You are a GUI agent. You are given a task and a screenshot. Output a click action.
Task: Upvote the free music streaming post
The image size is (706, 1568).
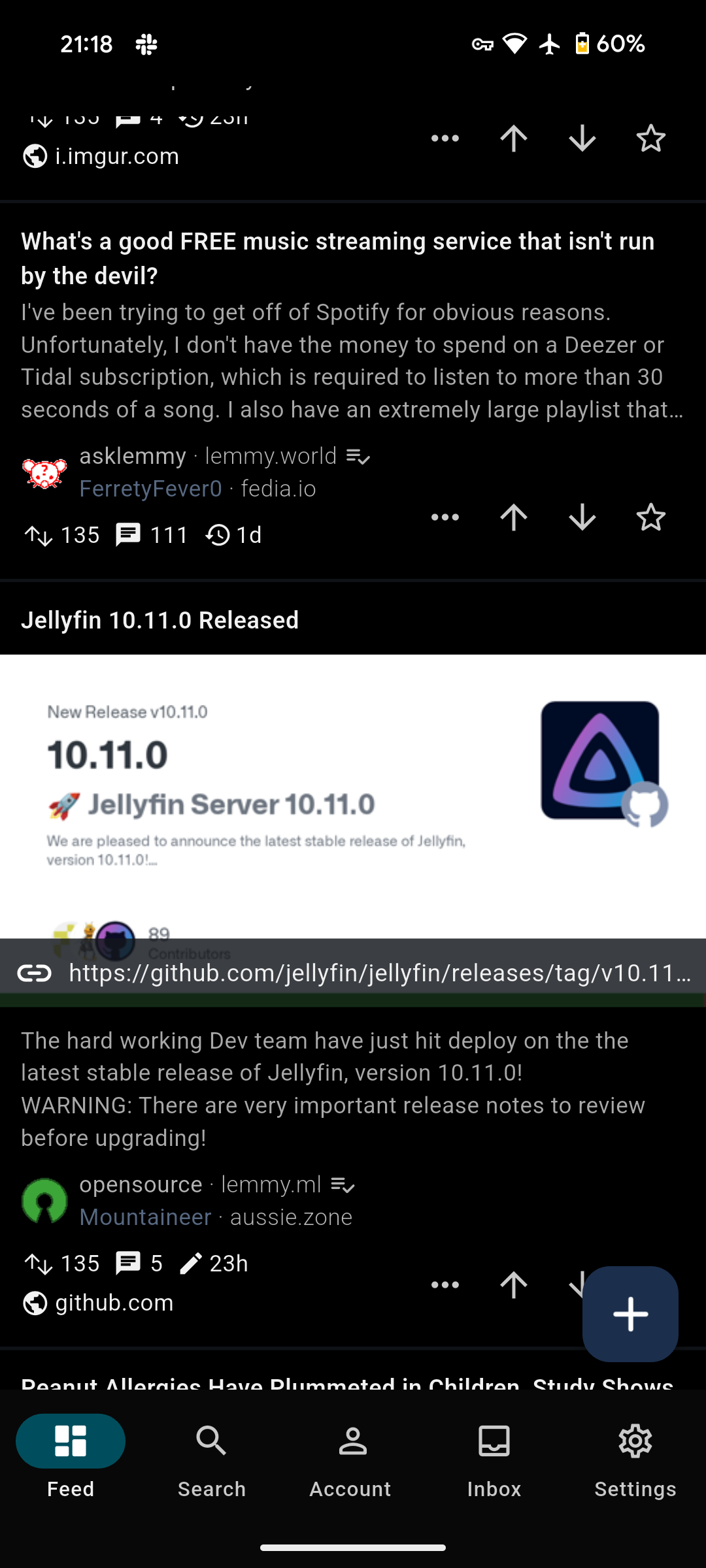[x=514, y=517]
